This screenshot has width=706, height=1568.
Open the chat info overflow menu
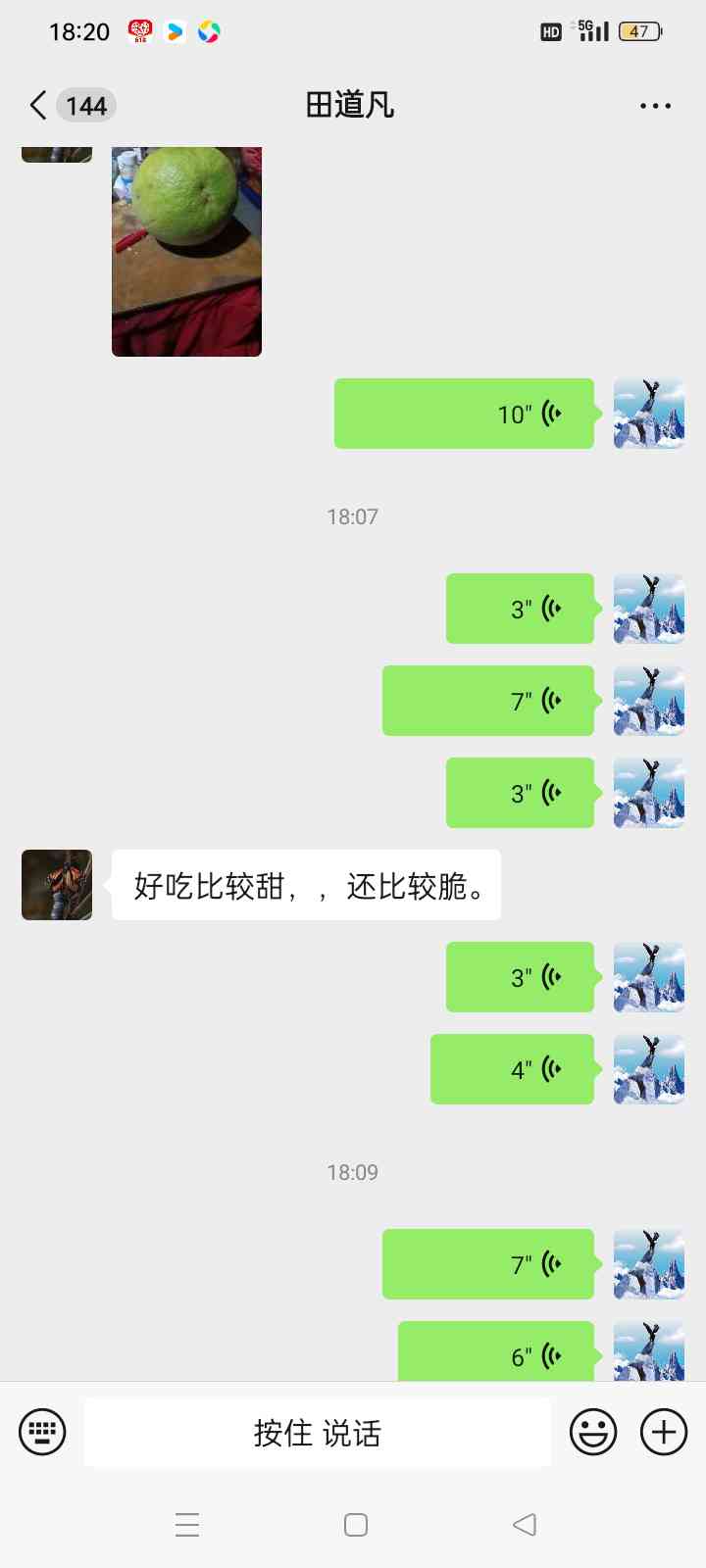coord(655,106)
